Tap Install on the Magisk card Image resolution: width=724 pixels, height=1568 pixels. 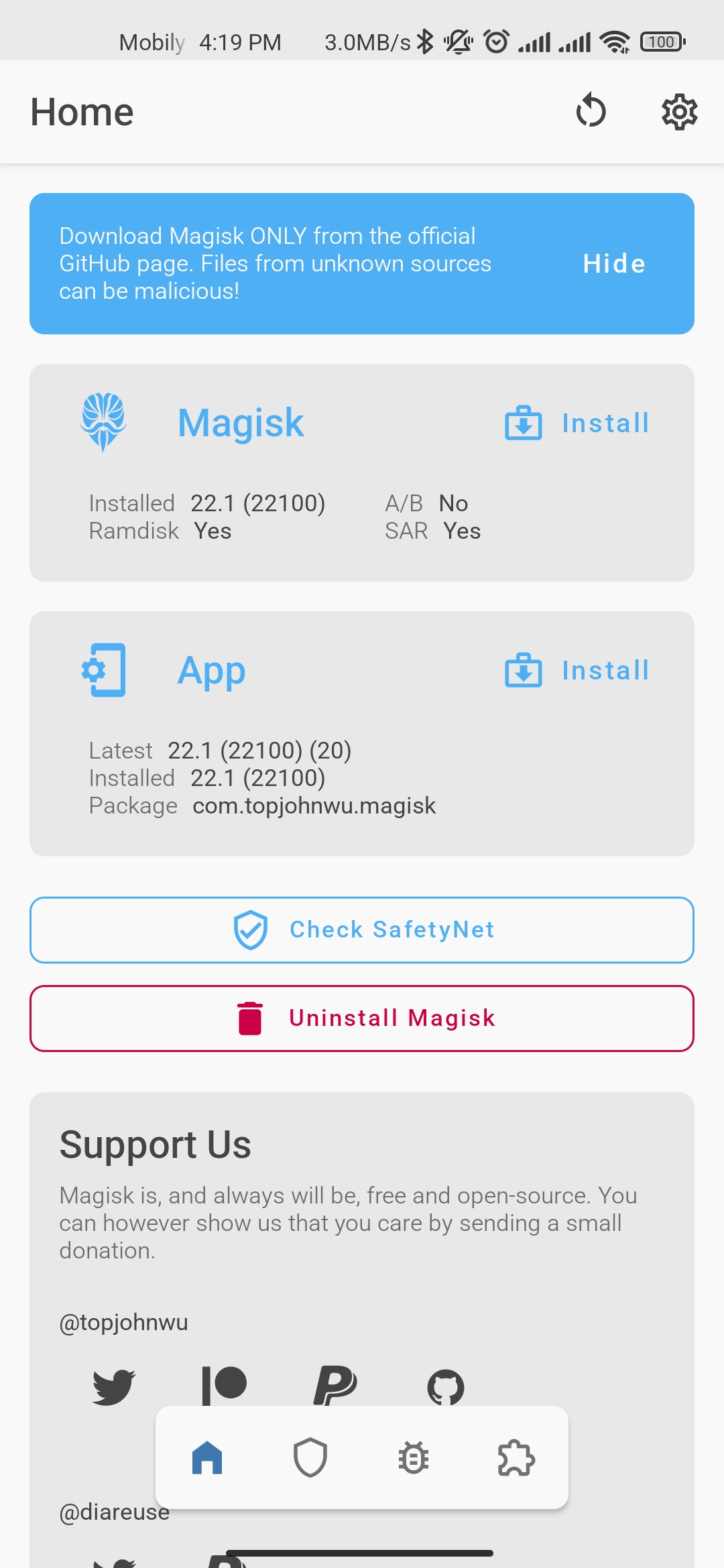[x=577, y=423]
